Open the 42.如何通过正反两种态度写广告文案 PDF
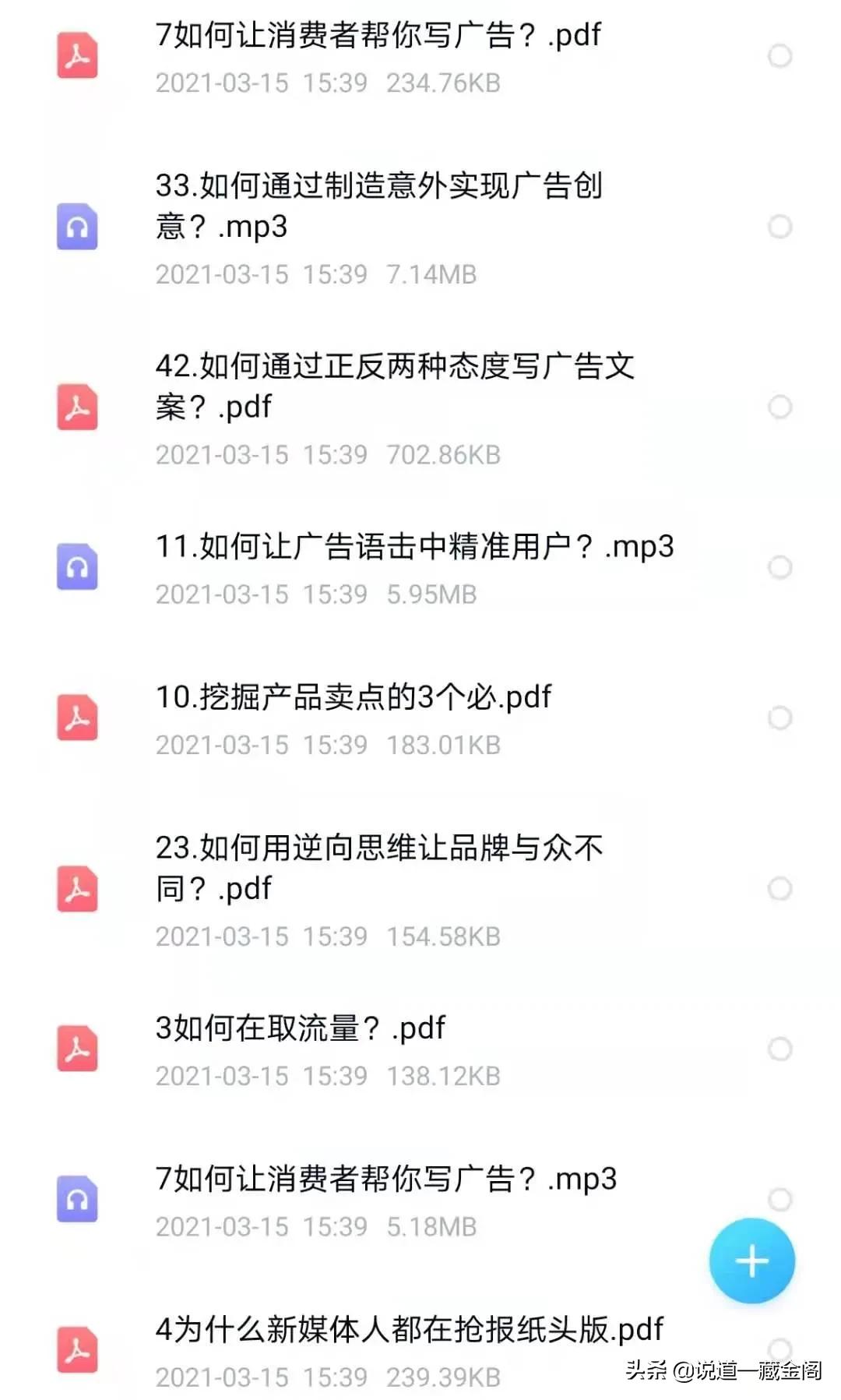This screenshot has height=1400, width=841. point(393,386)
